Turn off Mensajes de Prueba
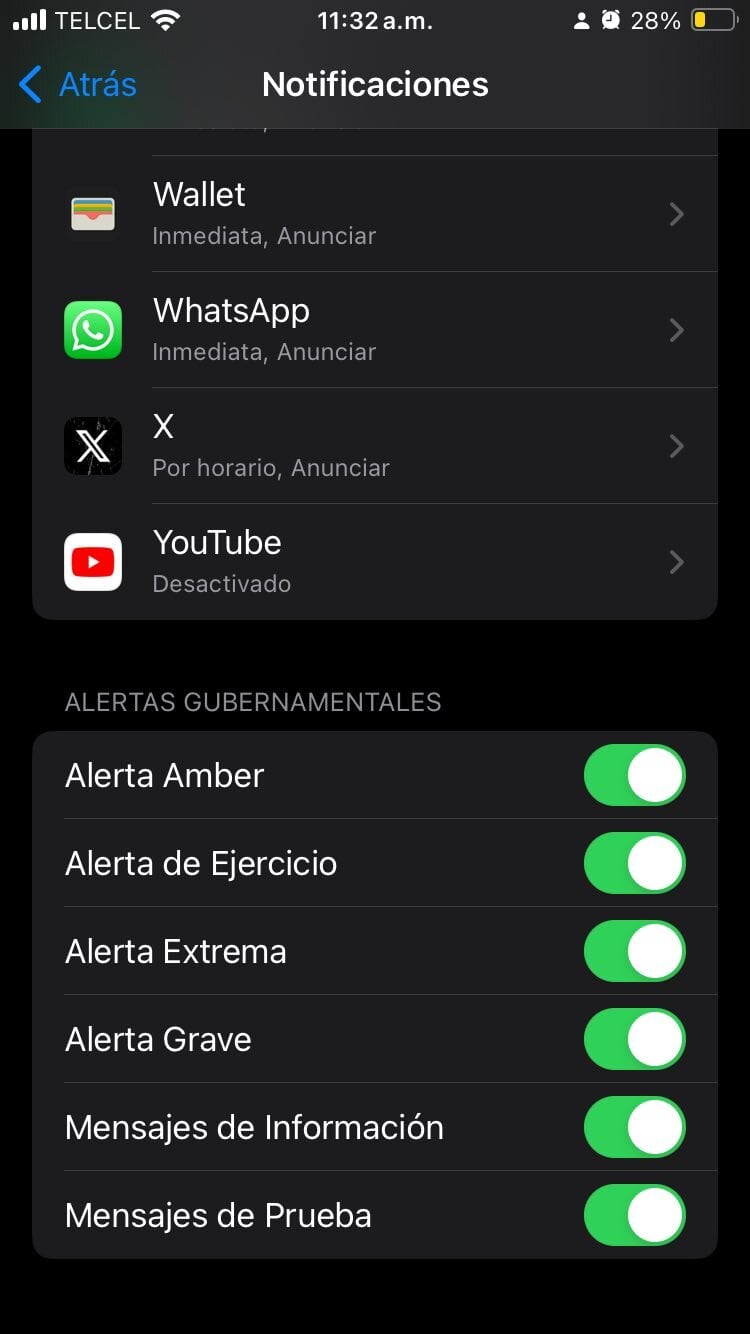This screenshot has height=1334, width=750. pos(634,1215)
